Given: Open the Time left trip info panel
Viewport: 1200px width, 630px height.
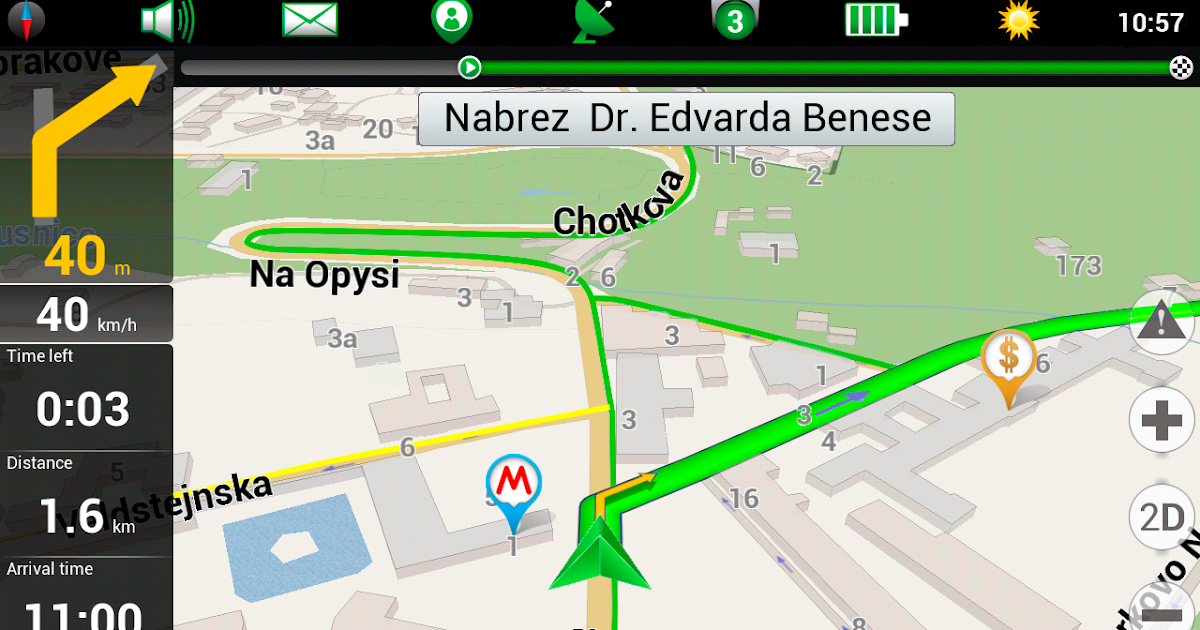Looking at the screenshot, I should pos(87,395).
